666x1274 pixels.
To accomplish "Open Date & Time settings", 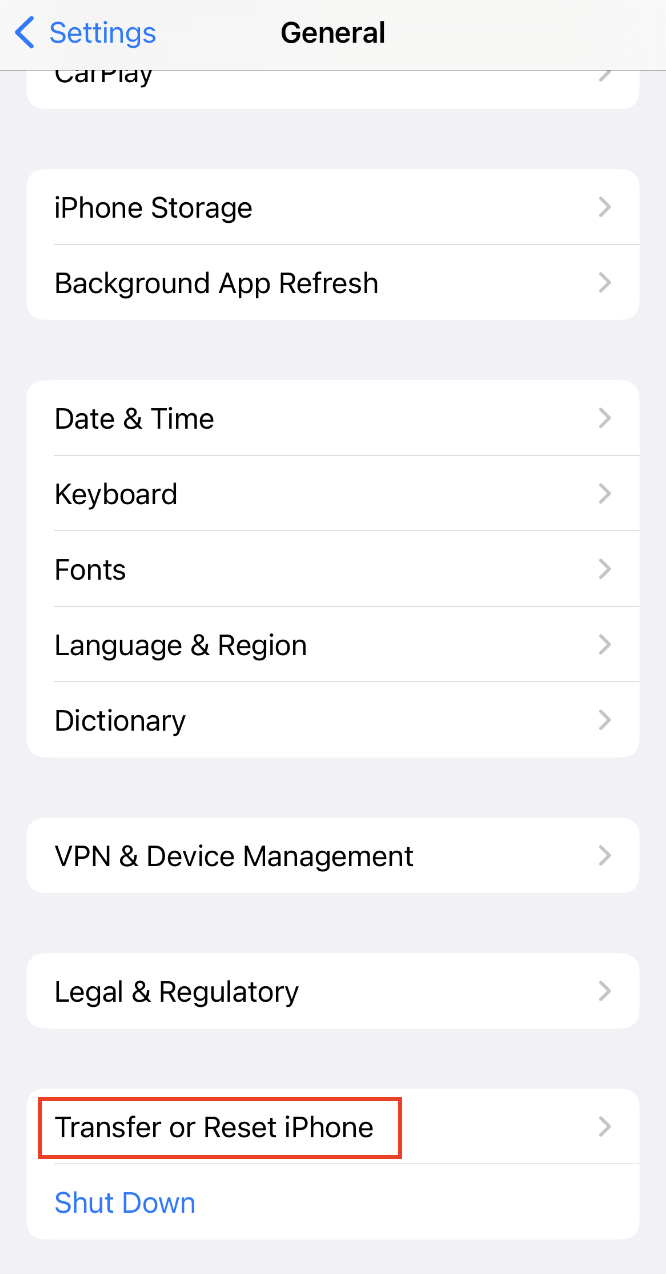I will (x=332, y=418).
